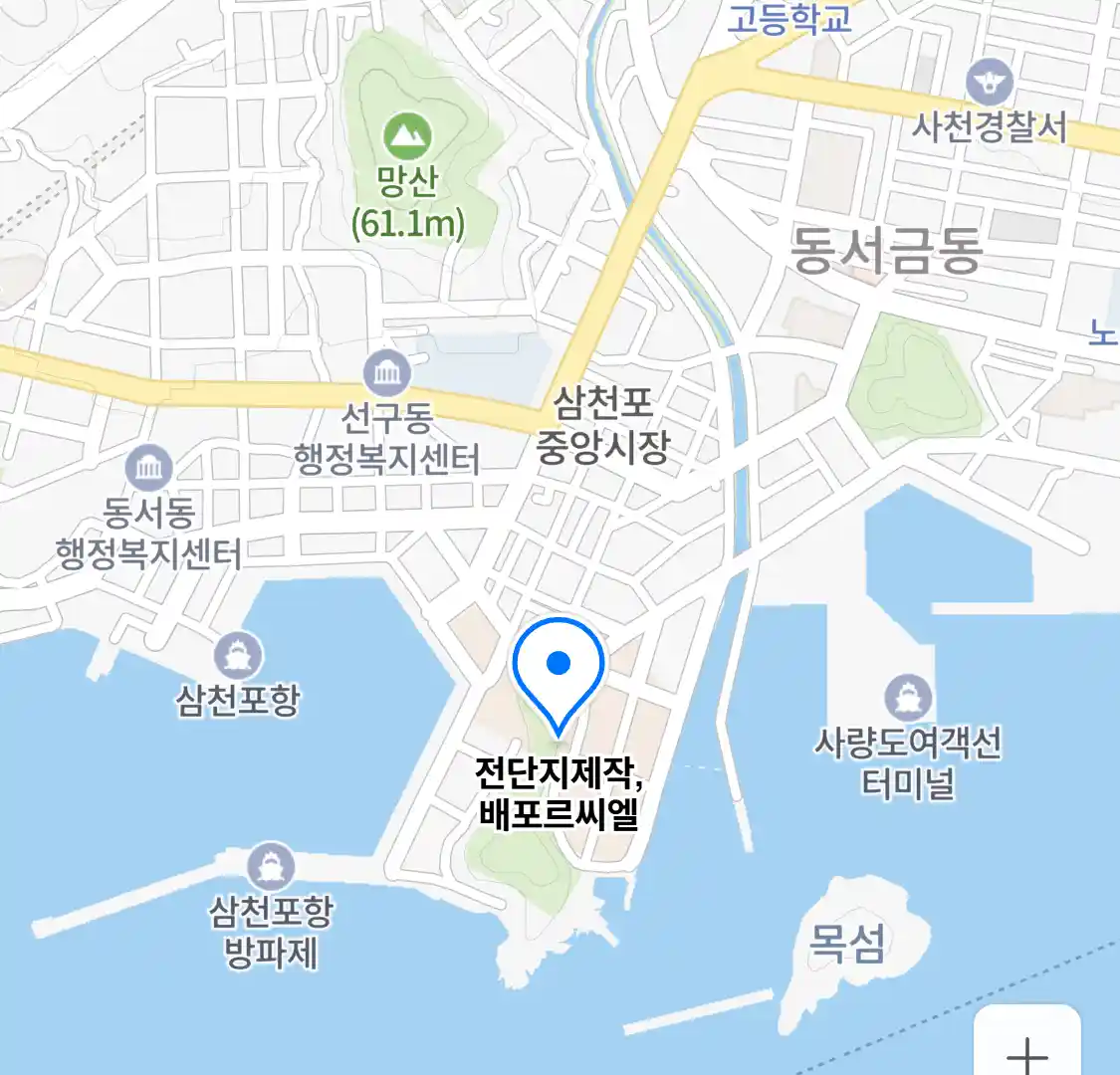Select the 동서동 행정복지센터 marker

tap(149, 468)
